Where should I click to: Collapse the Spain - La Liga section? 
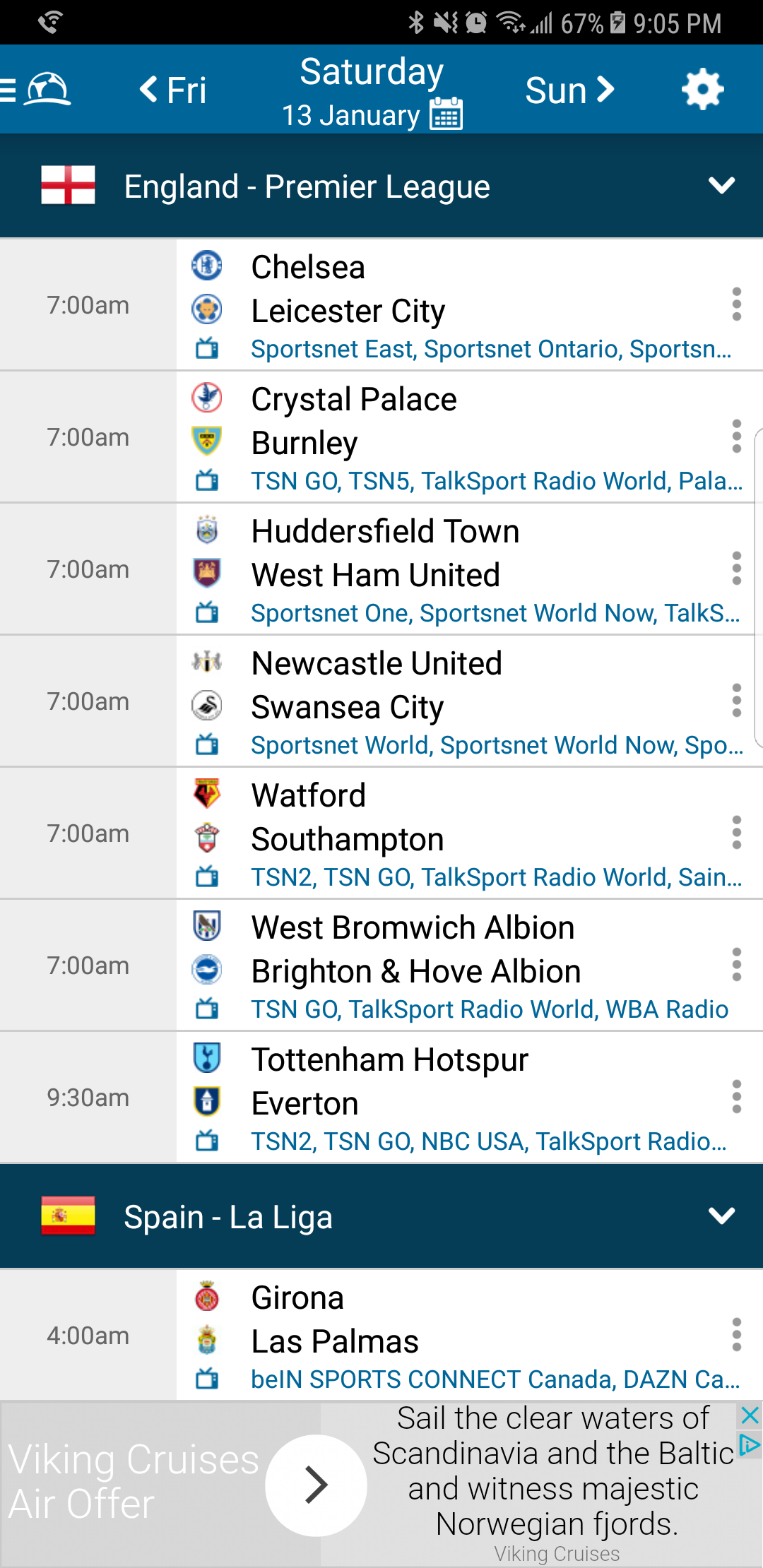721,1216
